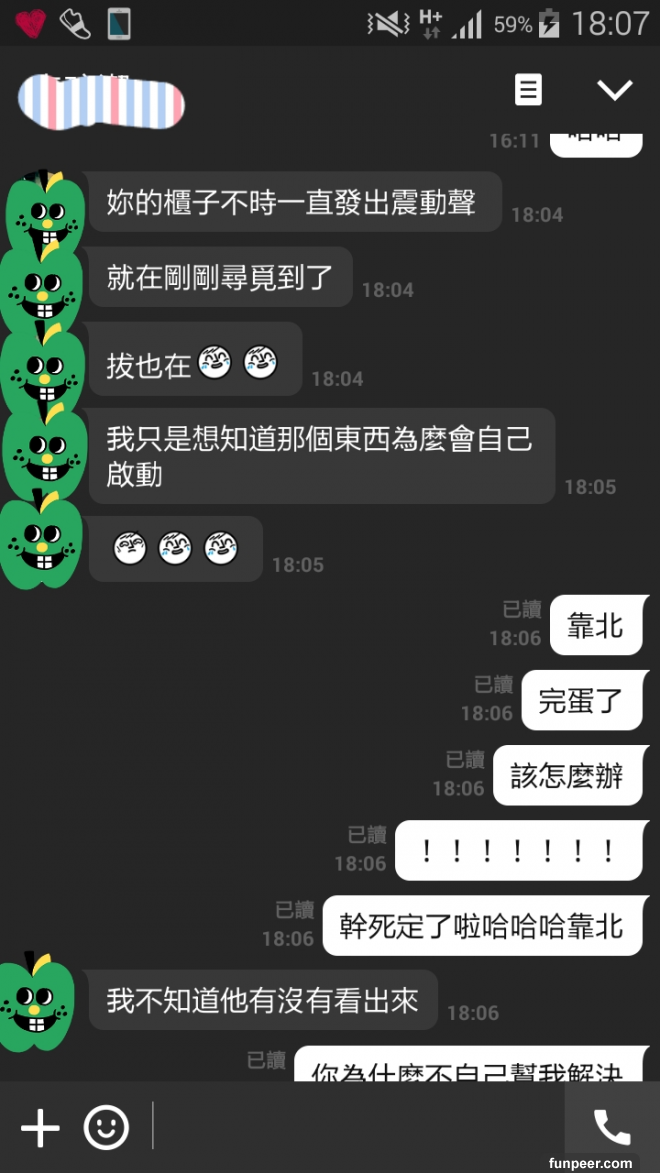The image size is (660, 1173).
Task: Expand the chat options chevron menu
Action: click(614, 90)
